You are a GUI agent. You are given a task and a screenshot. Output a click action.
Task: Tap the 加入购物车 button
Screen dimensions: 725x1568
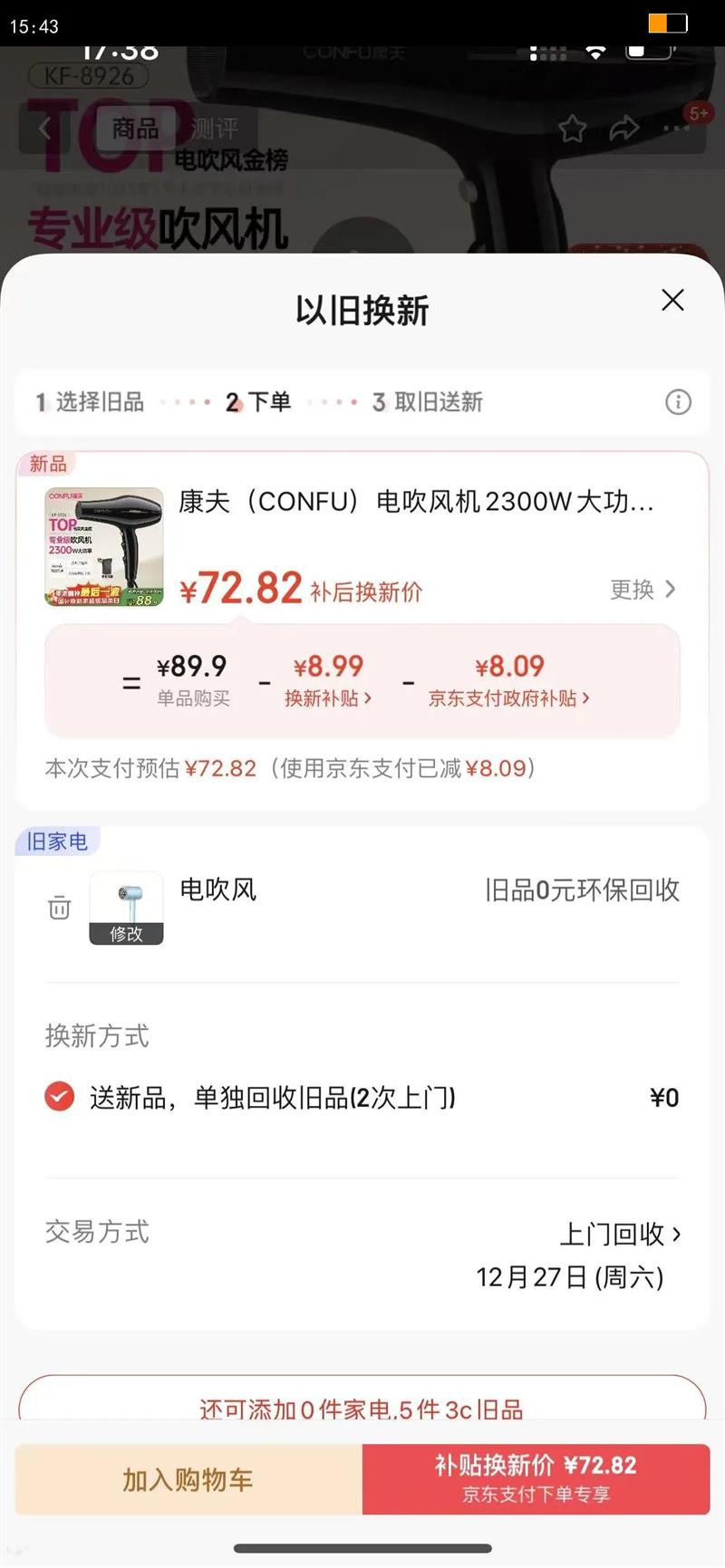tap(188, 1479)
